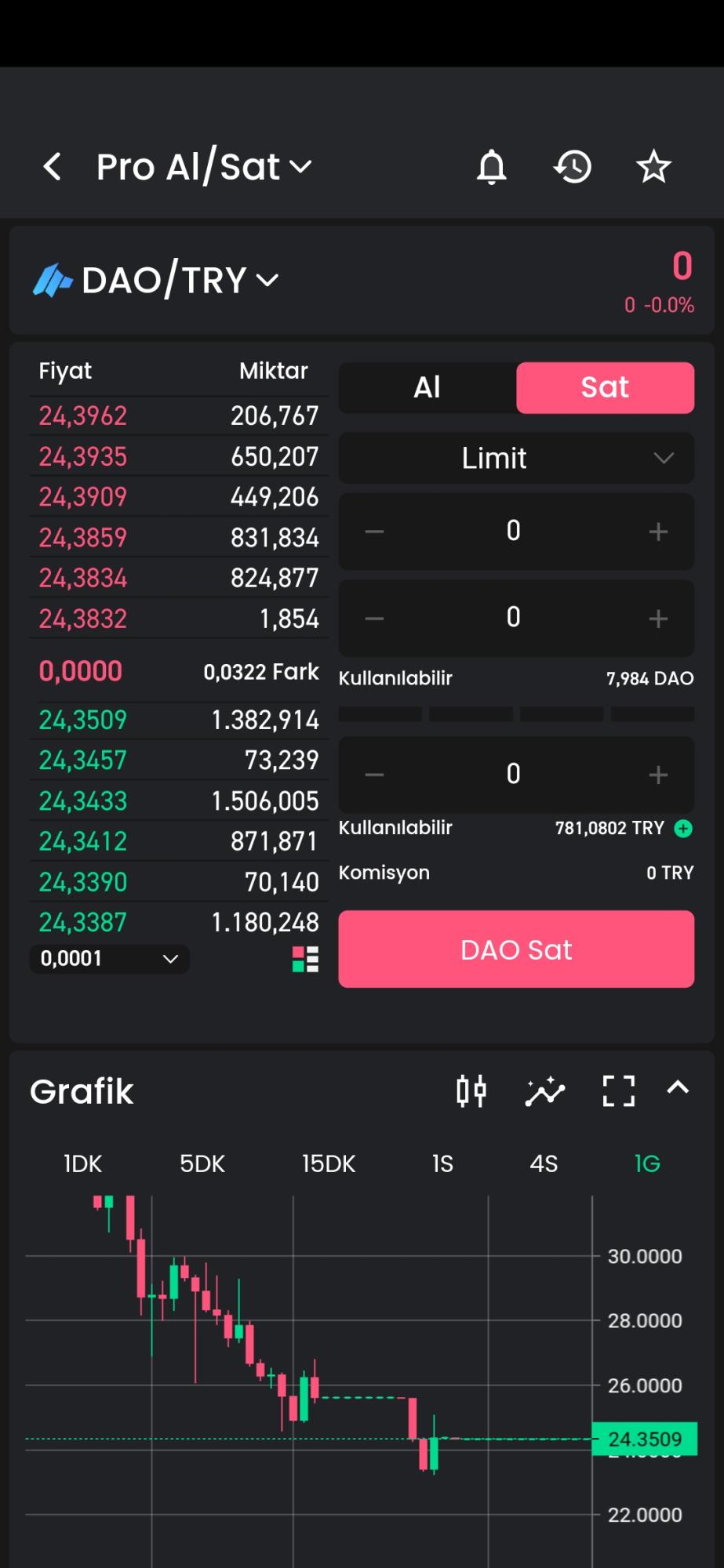Expand the chart to fullscreen
The width and height of the screenshot is (724, 1568).
click(618, 1091)
